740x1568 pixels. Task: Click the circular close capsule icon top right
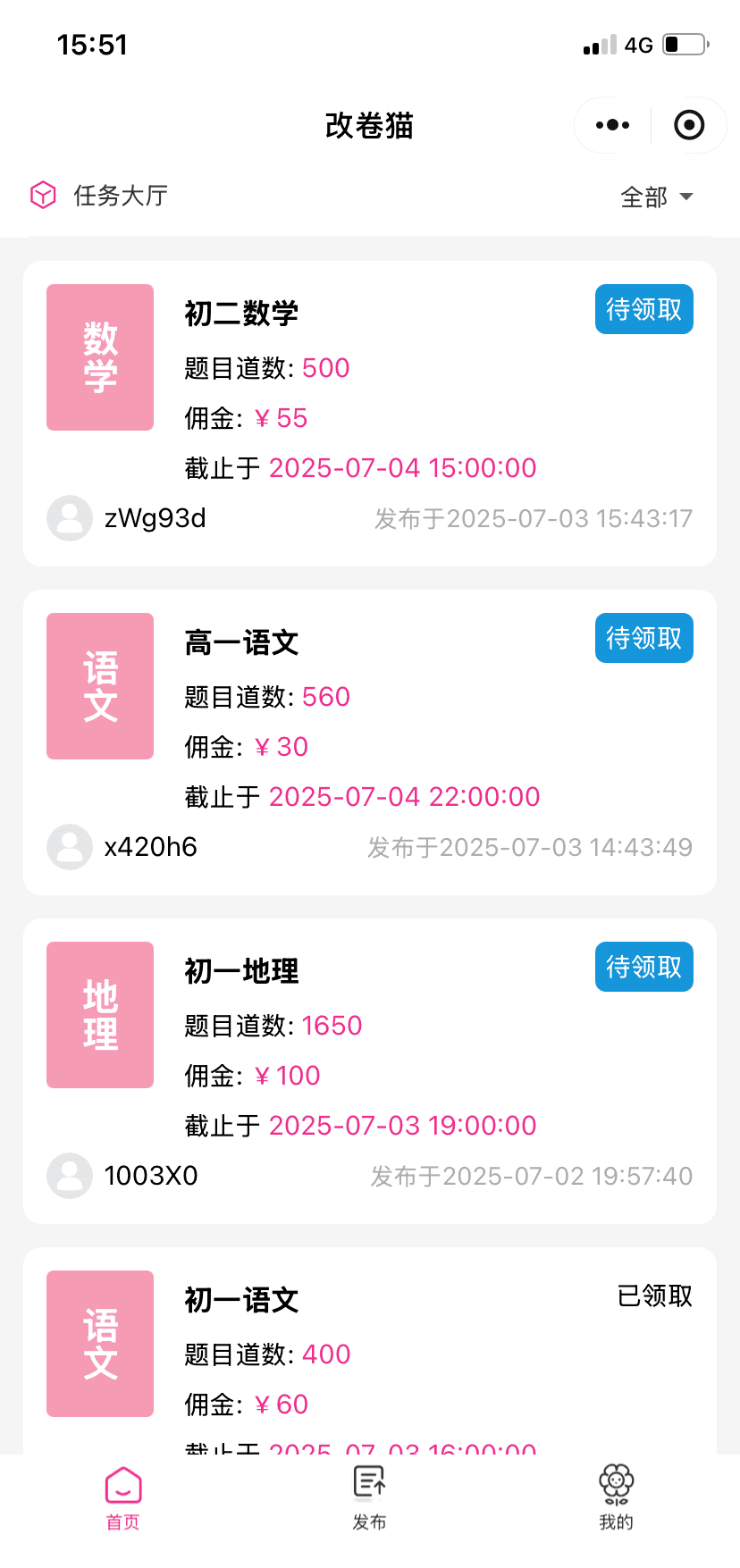point(689,125)
